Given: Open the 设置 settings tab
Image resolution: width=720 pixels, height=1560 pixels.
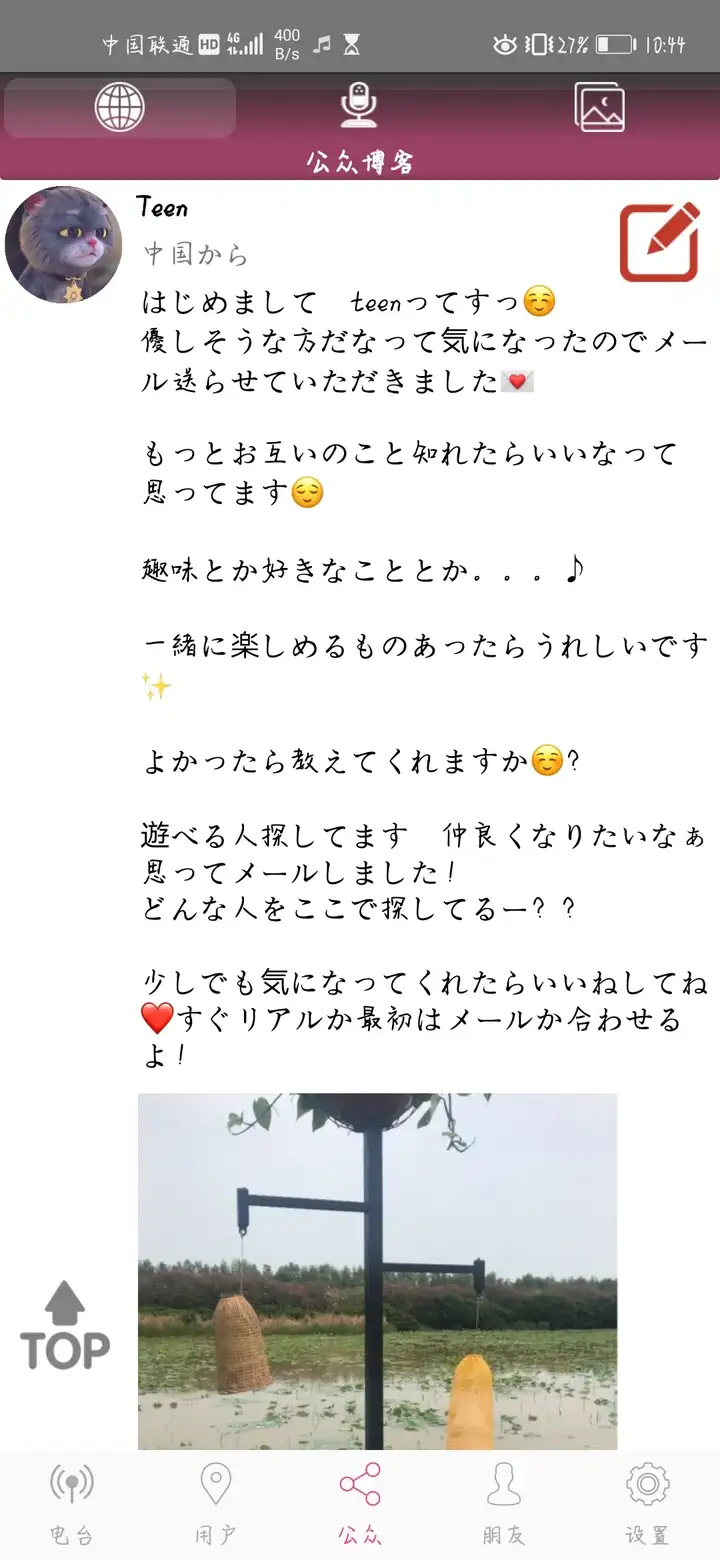Looking at the screenshot, I should click(x=647, y=1503).
